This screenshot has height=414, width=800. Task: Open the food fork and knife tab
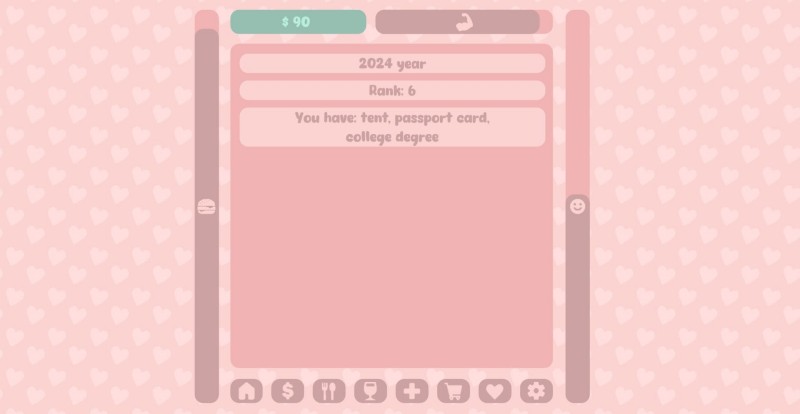coord(329,391)
